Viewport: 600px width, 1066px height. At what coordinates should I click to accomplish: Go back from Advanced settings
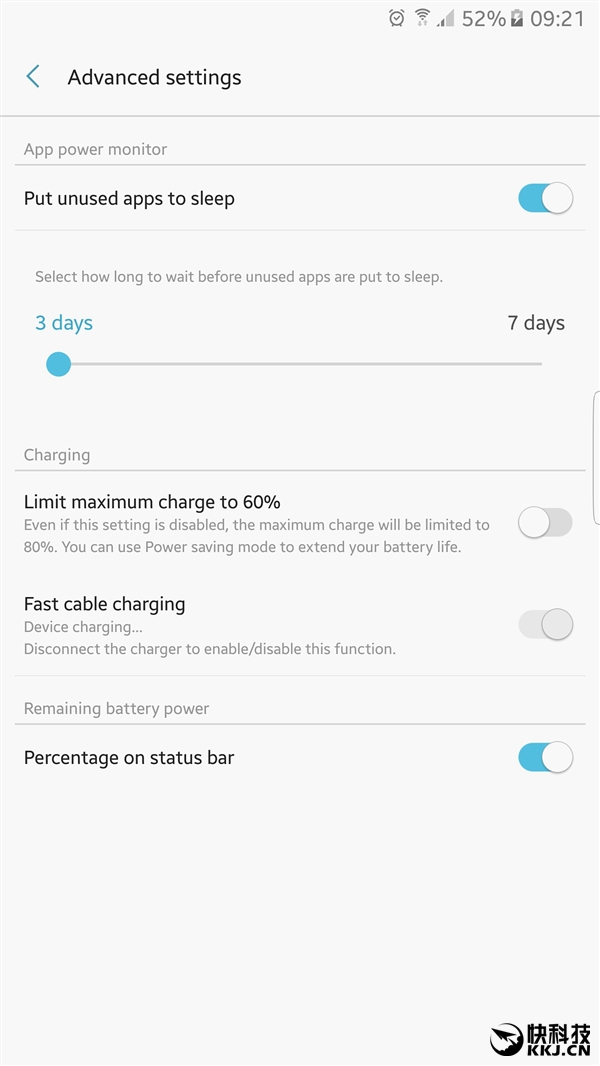click(x=33, y=77)
